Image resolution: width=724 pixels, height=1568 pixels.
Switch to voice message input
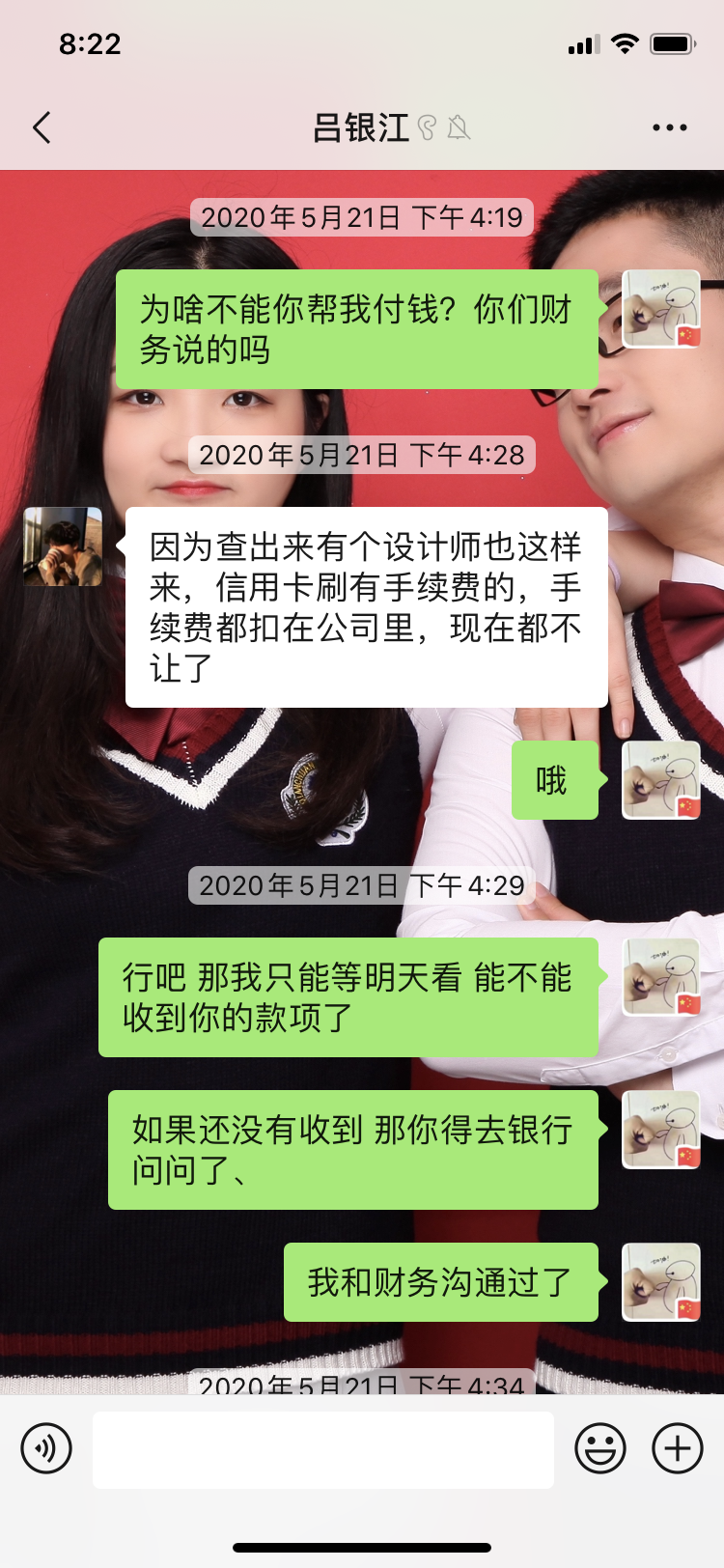46,1448
